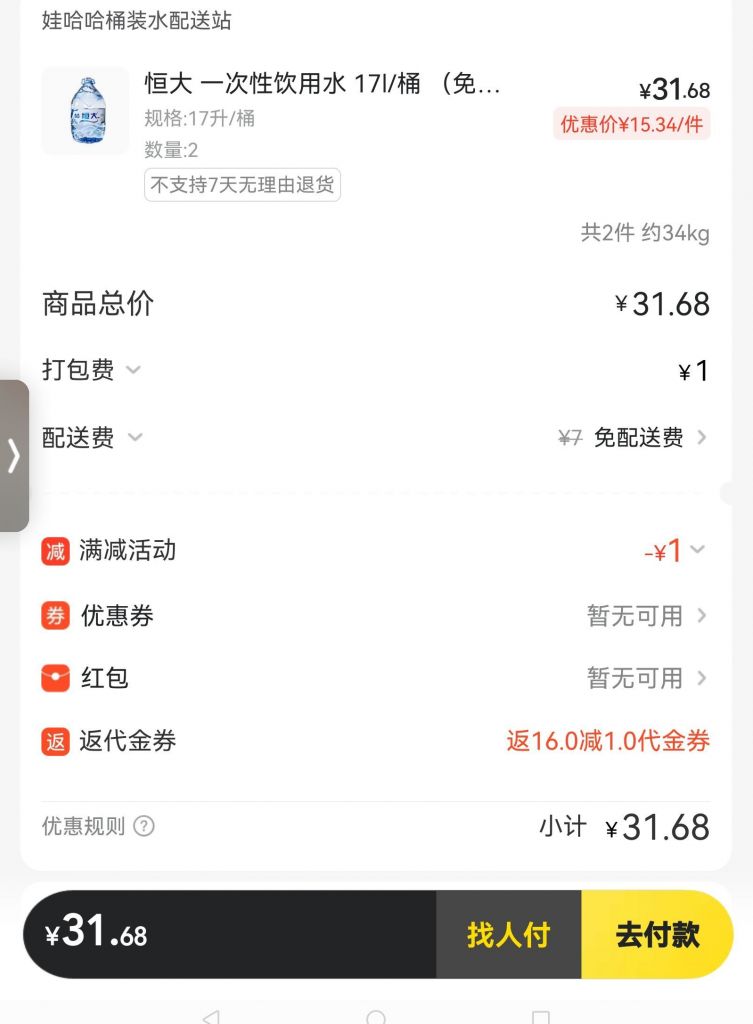This screenshot has width=753, height=1024.
Task: Expand the 配送费 details
Action: click(x=92, y=438)
